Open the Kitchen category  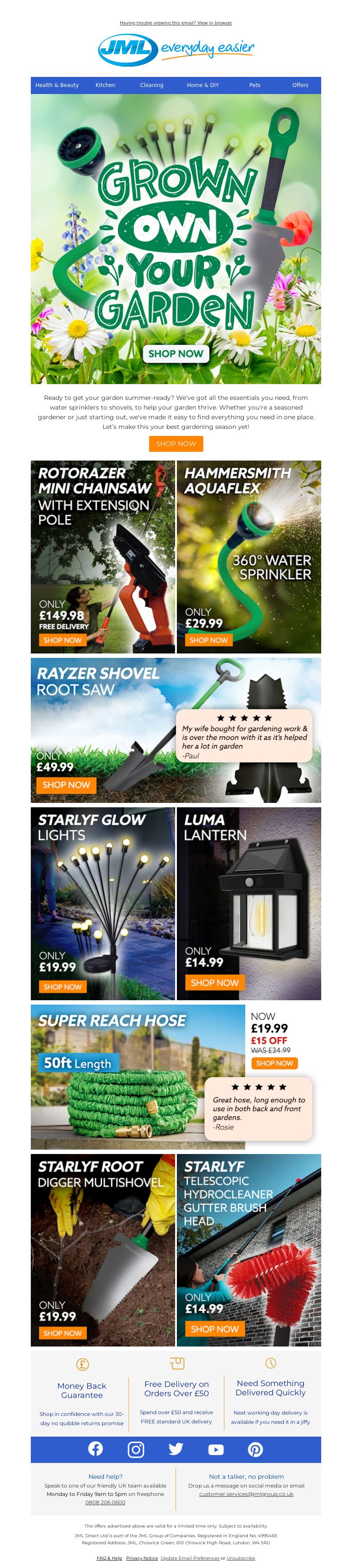105,85
